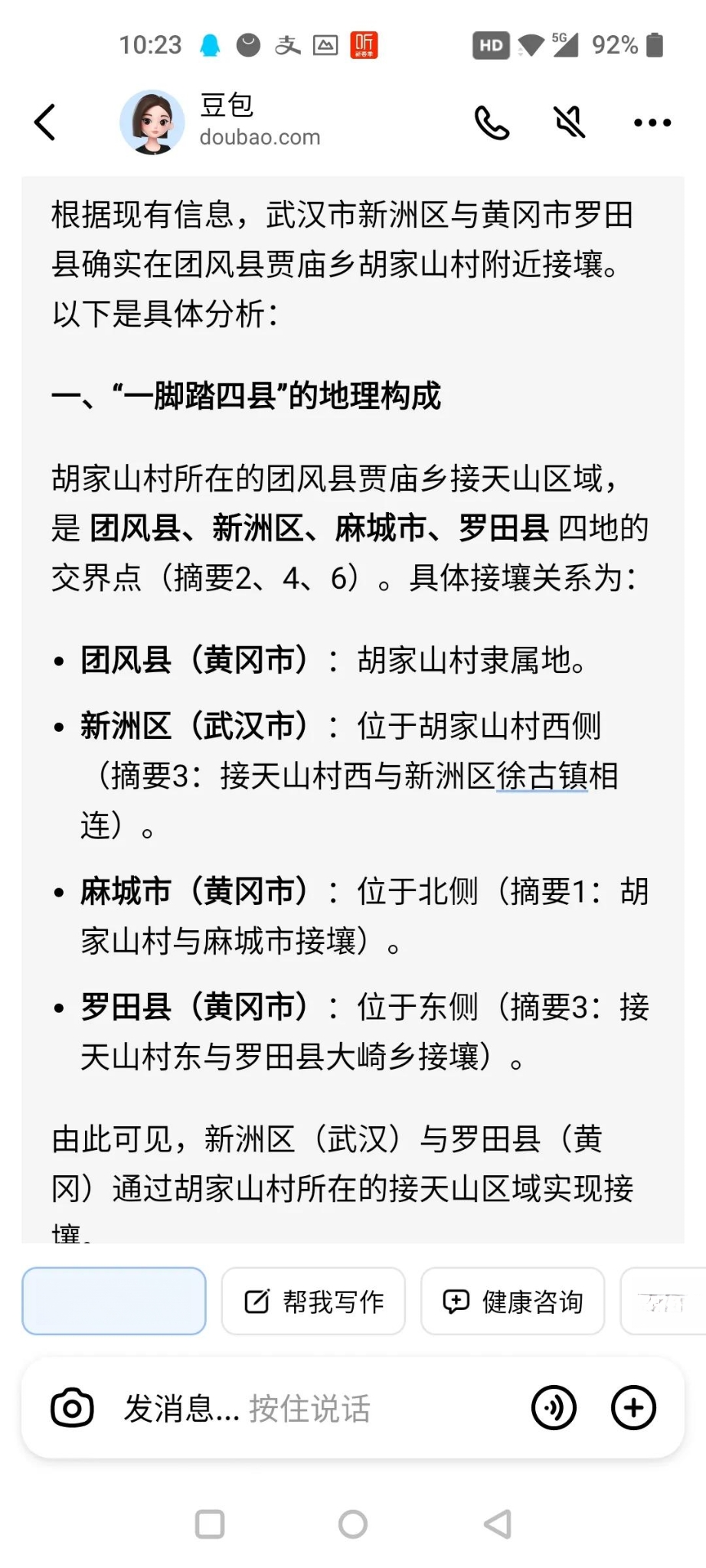706x1568 pixels.
Task: Switch to voice input mode
Action: click(554, 1407)
